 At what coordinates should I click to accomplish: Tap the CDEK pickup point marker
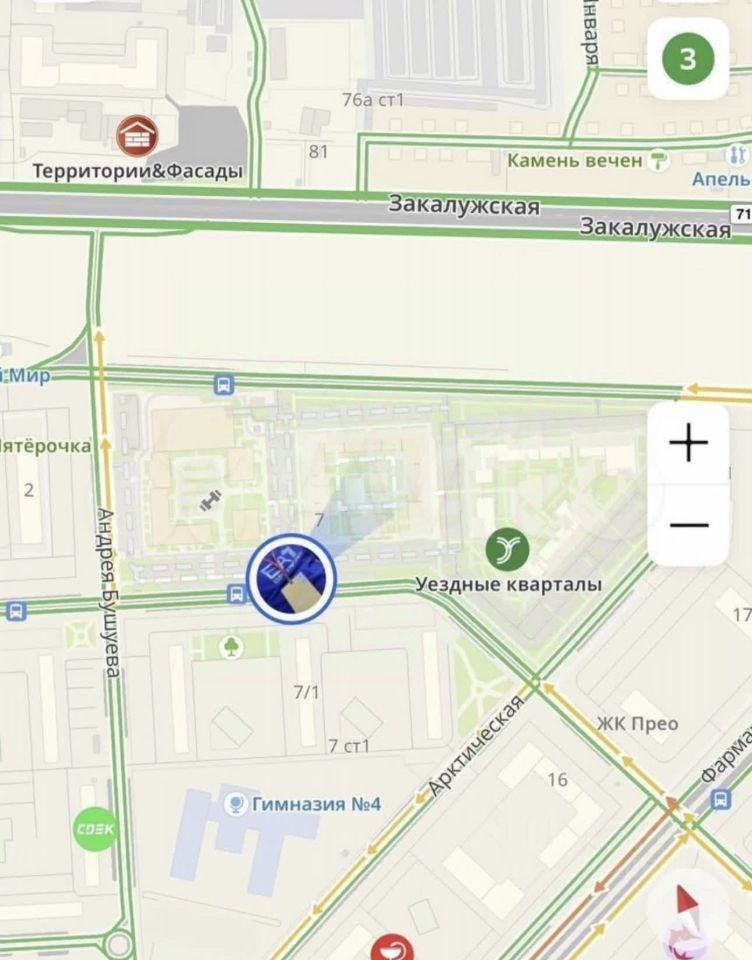tap(95, 829)
